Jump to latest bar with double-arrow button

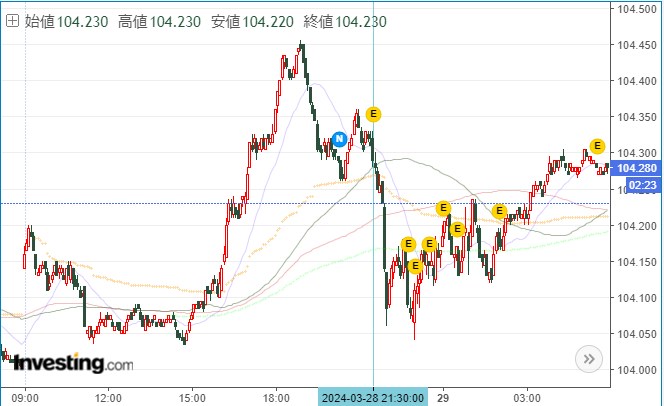click(x=589, y=359)
